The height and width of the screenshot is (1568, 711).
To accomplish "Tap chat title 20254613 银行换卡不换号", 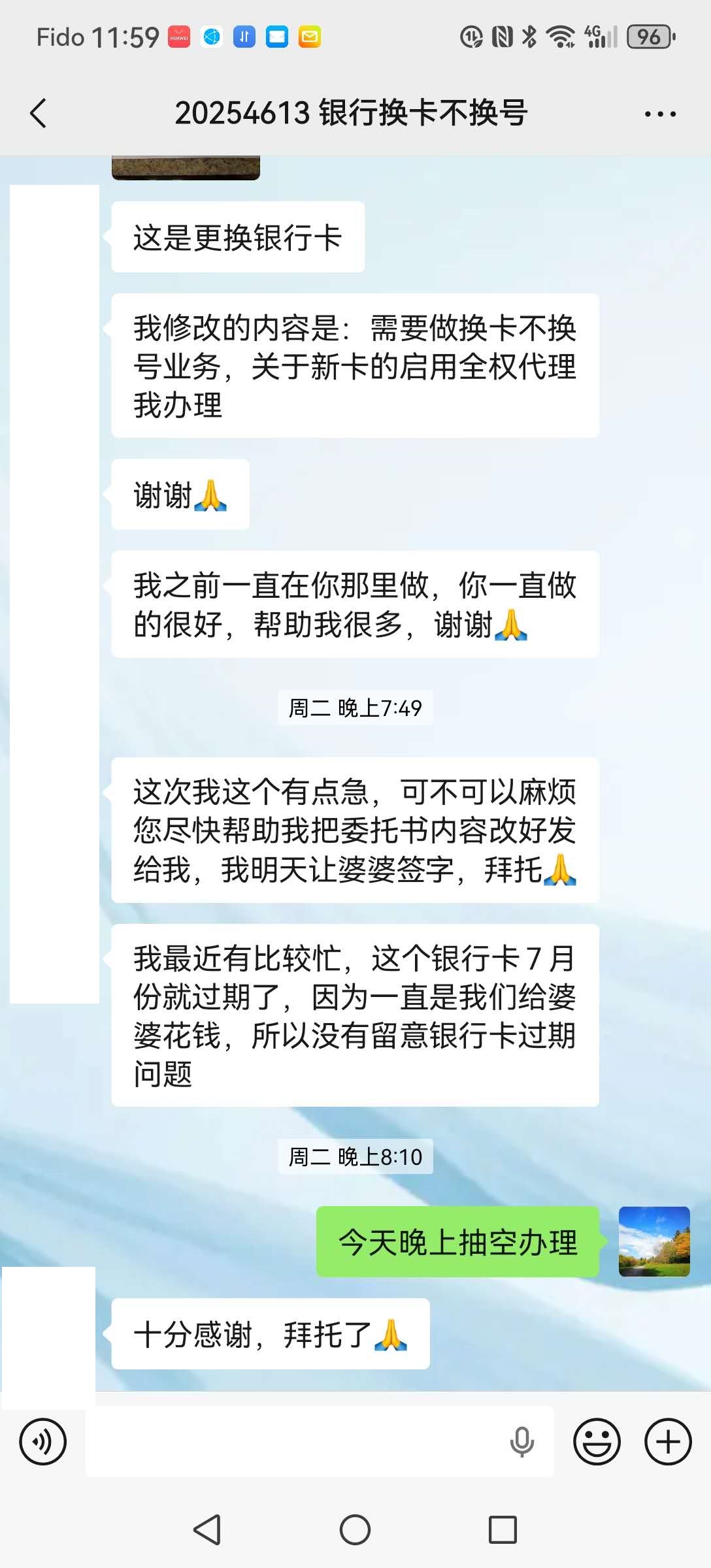I will tap(355, 112).
